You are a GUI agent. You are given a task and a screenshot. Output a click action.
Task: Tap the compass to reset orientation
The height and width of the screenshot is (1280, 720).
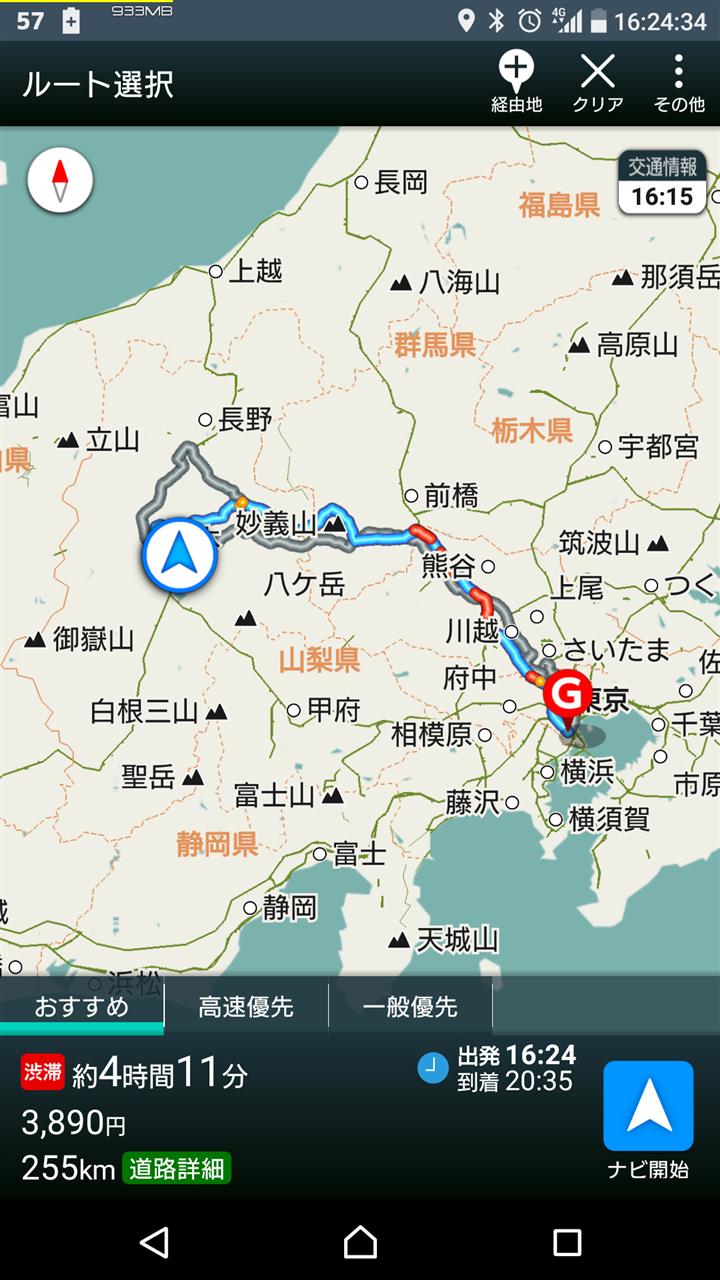[x=60, y=181]
